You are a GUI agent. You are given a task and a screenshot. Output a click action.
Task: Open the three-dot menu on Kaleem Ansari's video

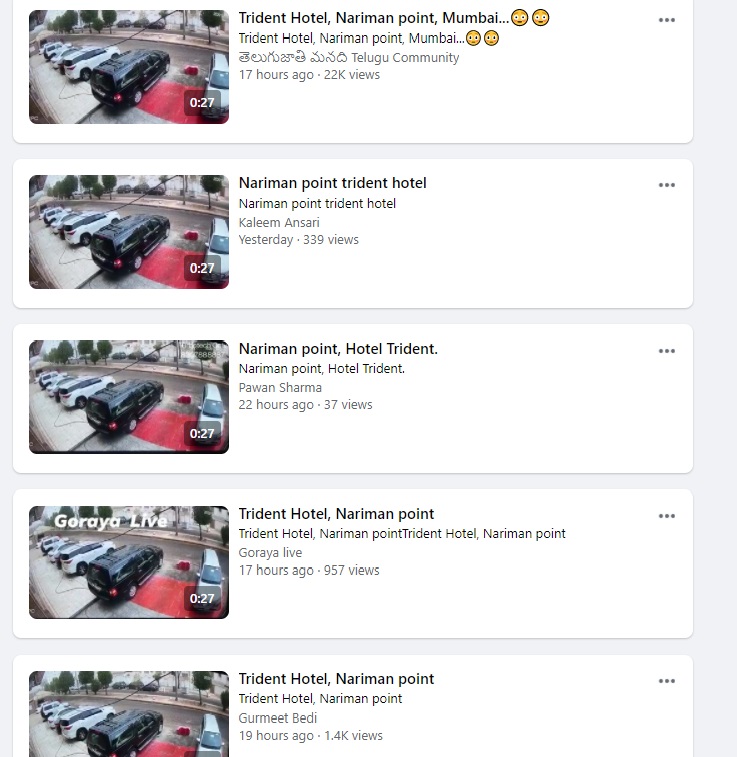pos(666,185)
